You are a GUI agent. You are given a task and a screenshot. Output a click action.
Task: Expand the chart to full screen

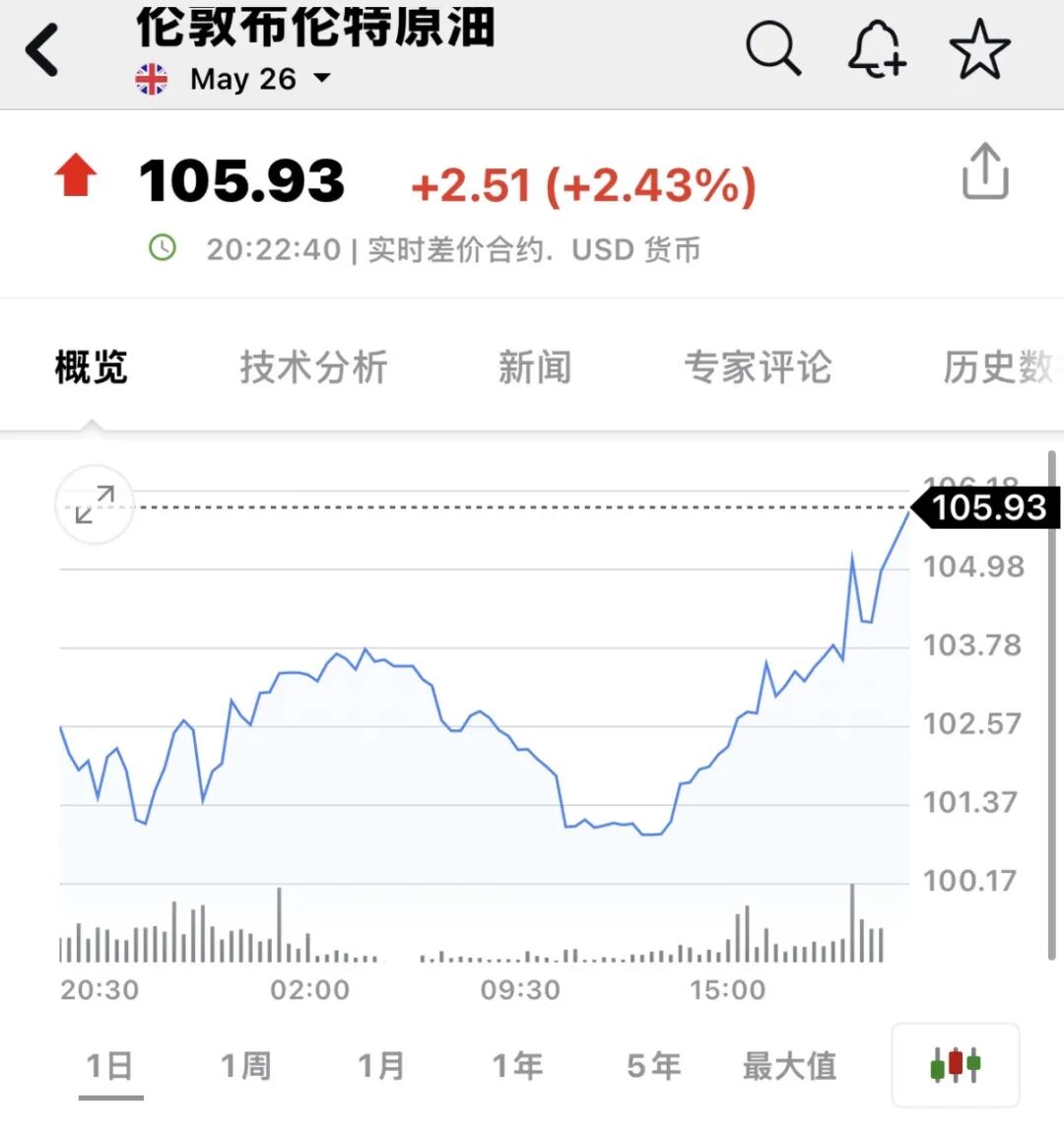click(95, 504)
